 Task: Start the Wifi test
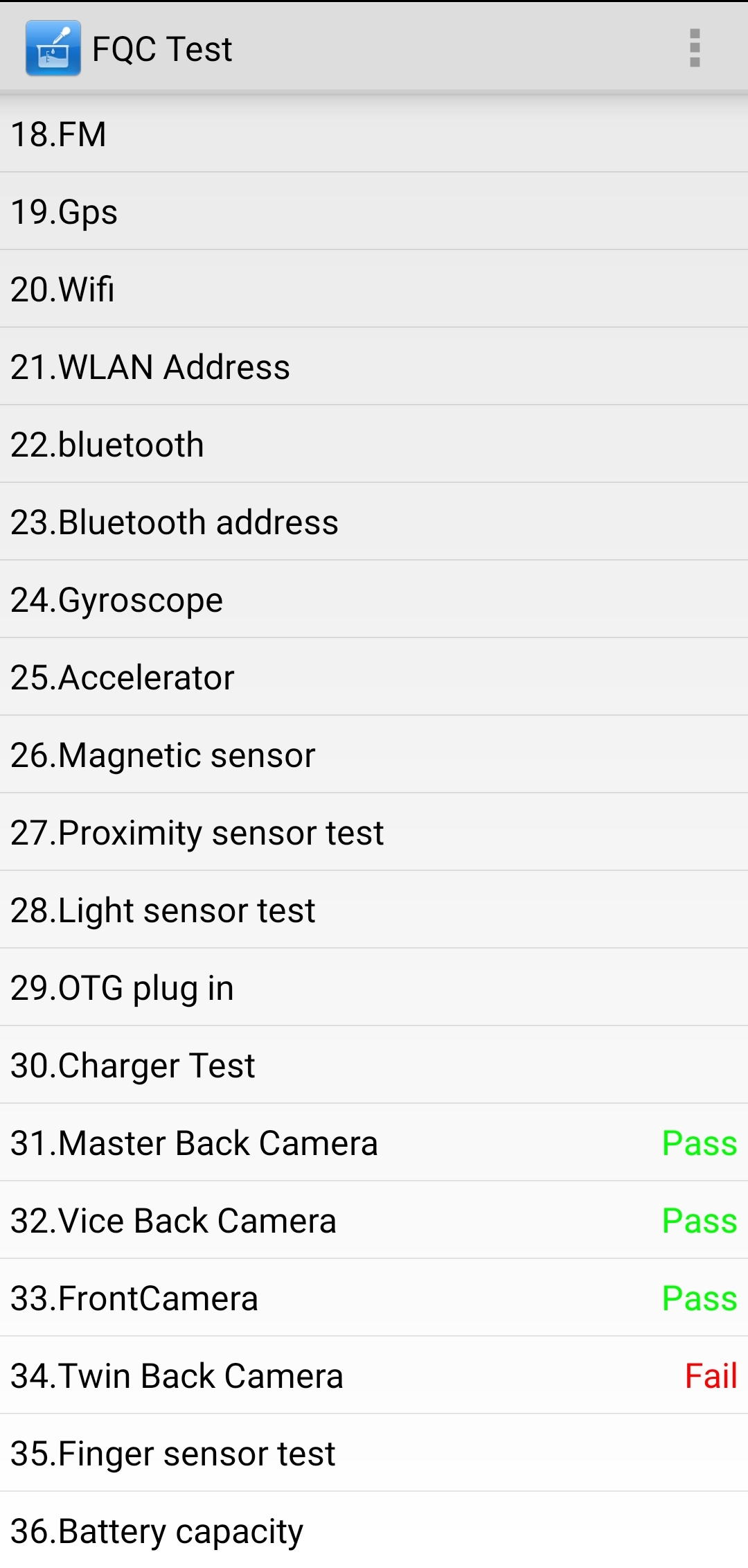pyautogui.click(x=374, y=289)
